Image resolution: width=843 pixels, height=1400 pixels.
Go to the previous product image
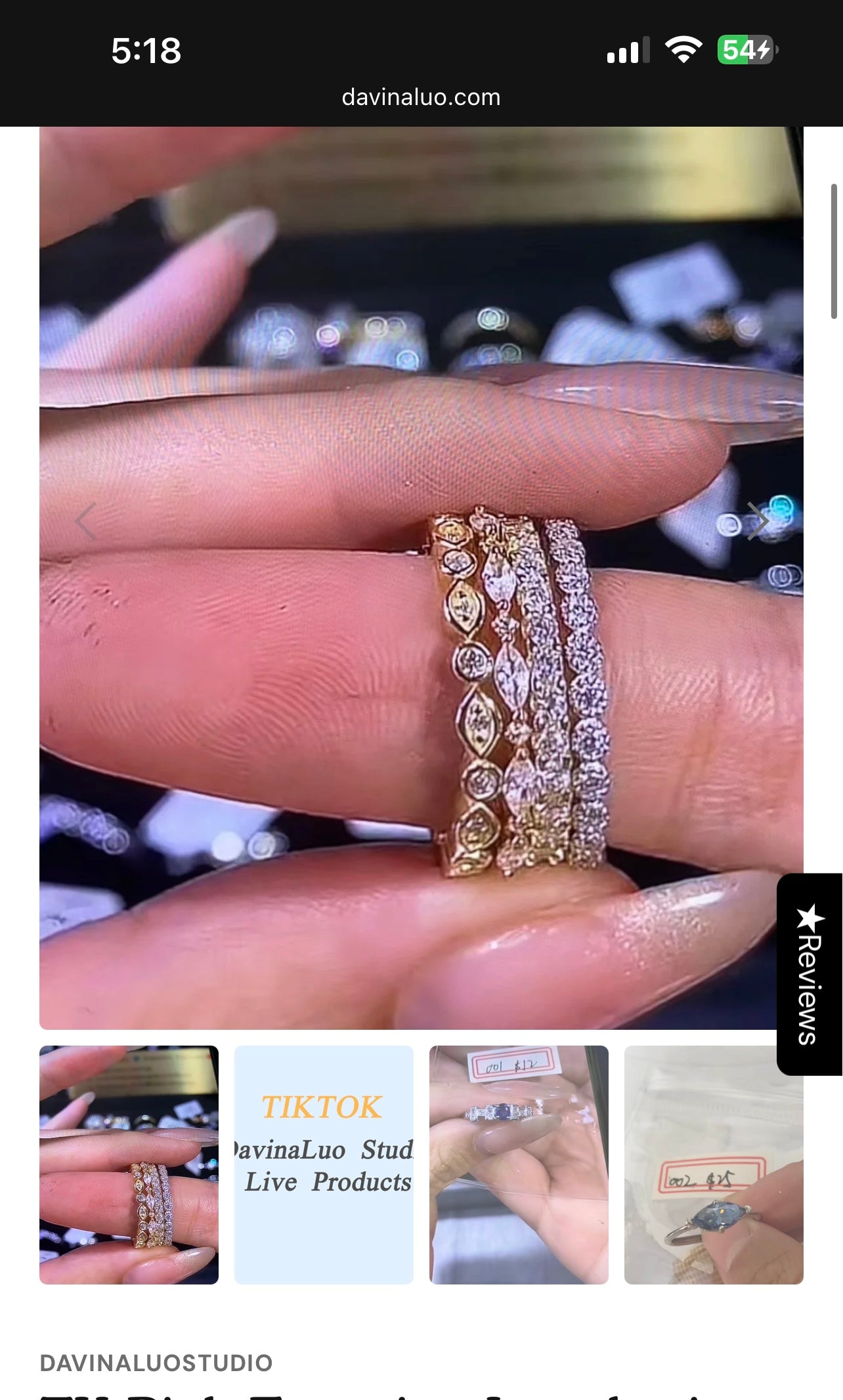point(86,522)
